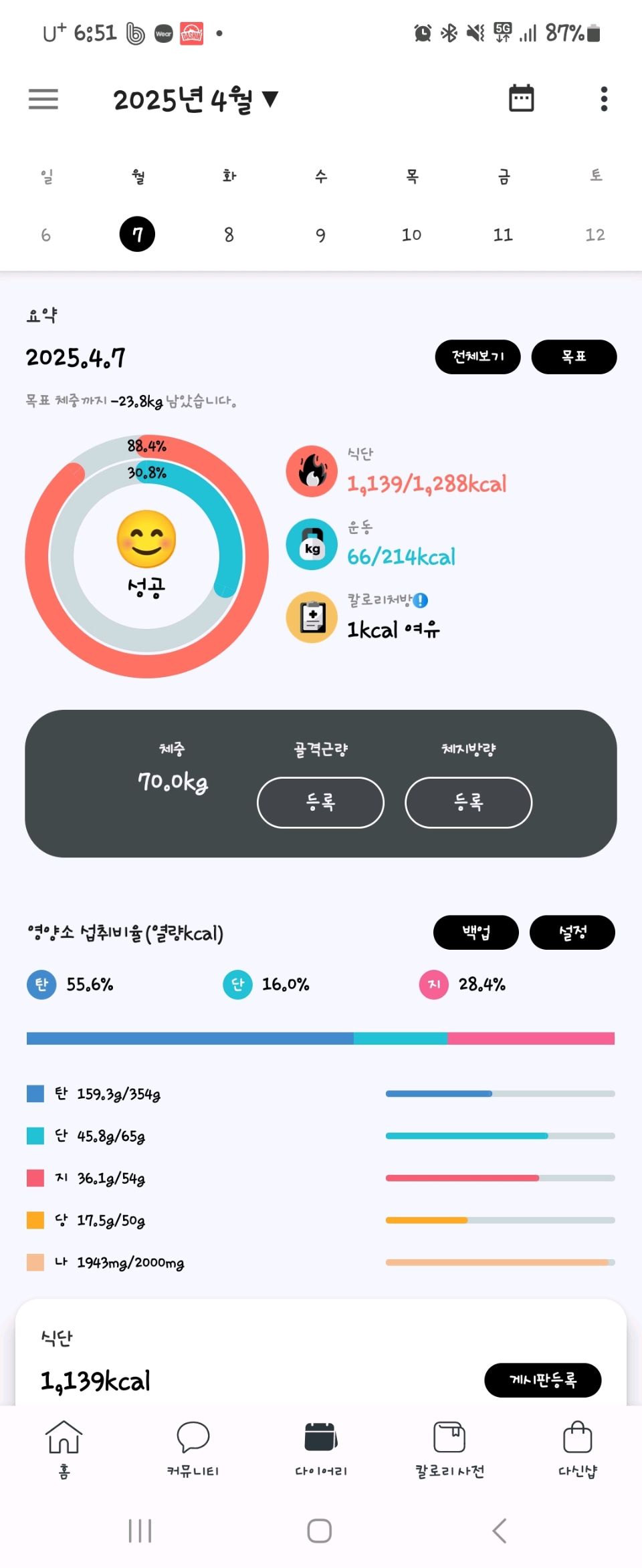Select date 10 in the week row
Viewport: 642px width, 1568px height.
(411, 235)
